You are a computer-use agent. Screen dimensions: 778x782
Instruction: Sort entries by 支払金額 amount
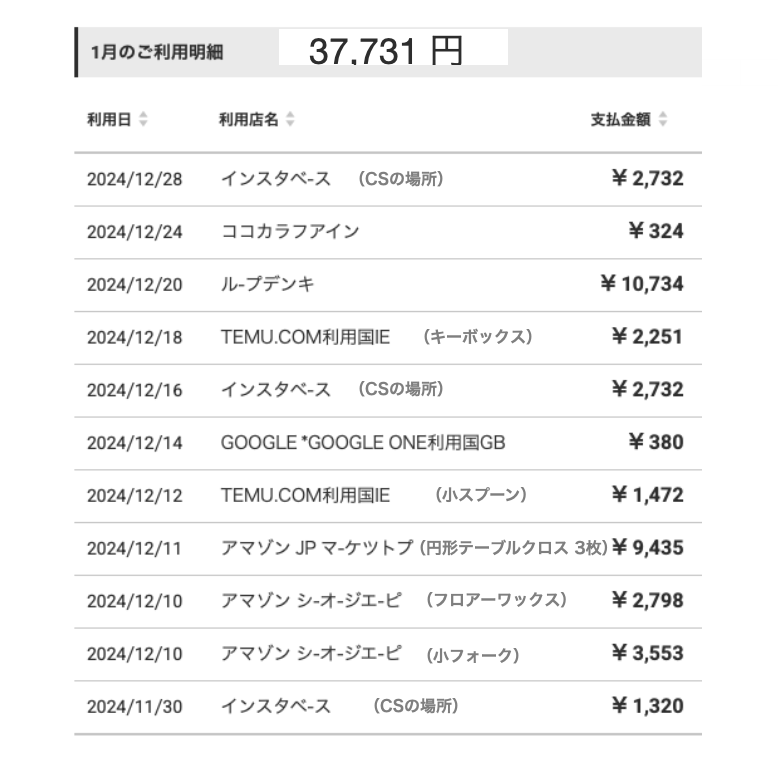(x=662, y=120)
